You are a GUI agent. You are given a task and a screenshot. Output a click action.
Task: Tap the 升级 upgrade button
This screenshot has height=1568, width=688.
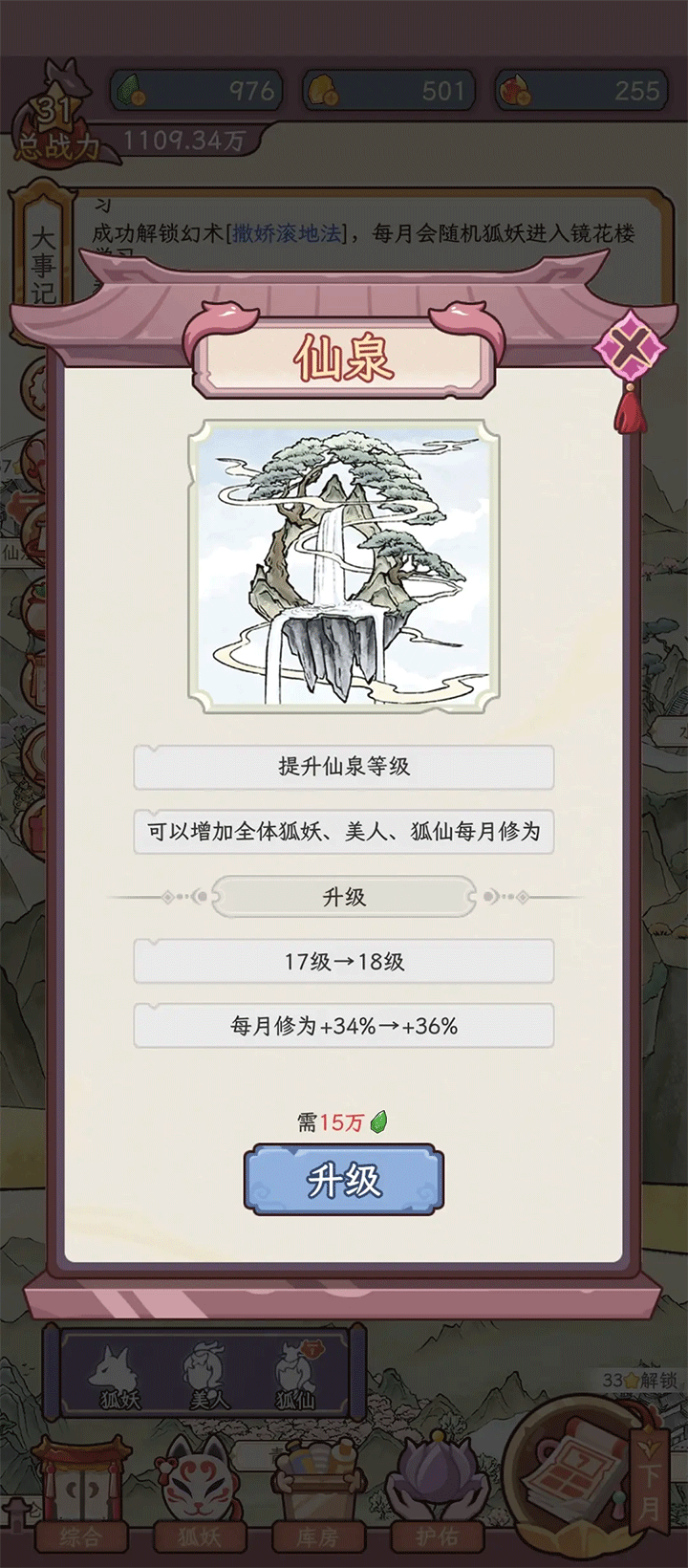tap(343, 1181)
